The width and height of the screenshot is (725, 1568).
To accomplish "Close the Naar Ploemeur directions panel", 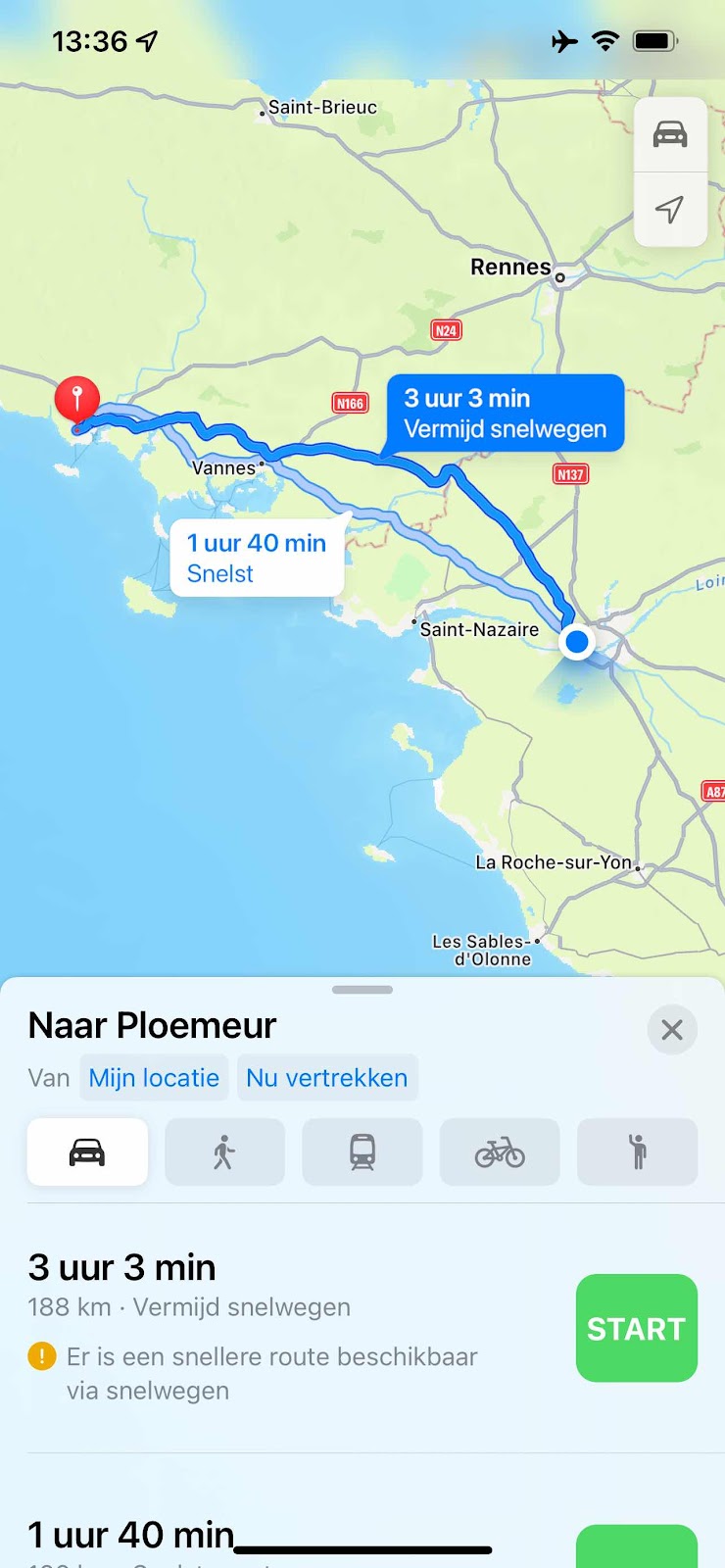I will click(672, 1030).
